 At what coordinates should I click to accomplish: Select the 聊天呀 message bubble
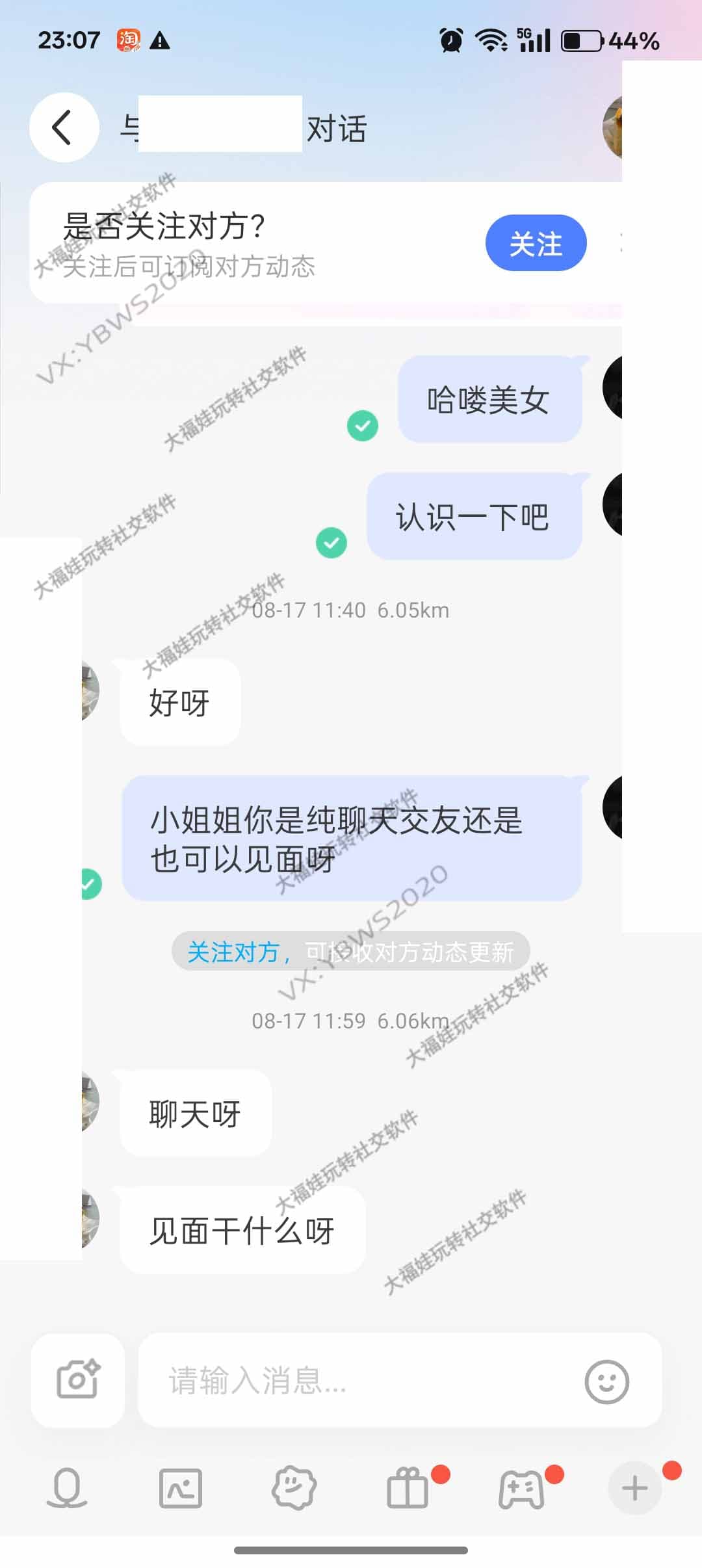194,1112
